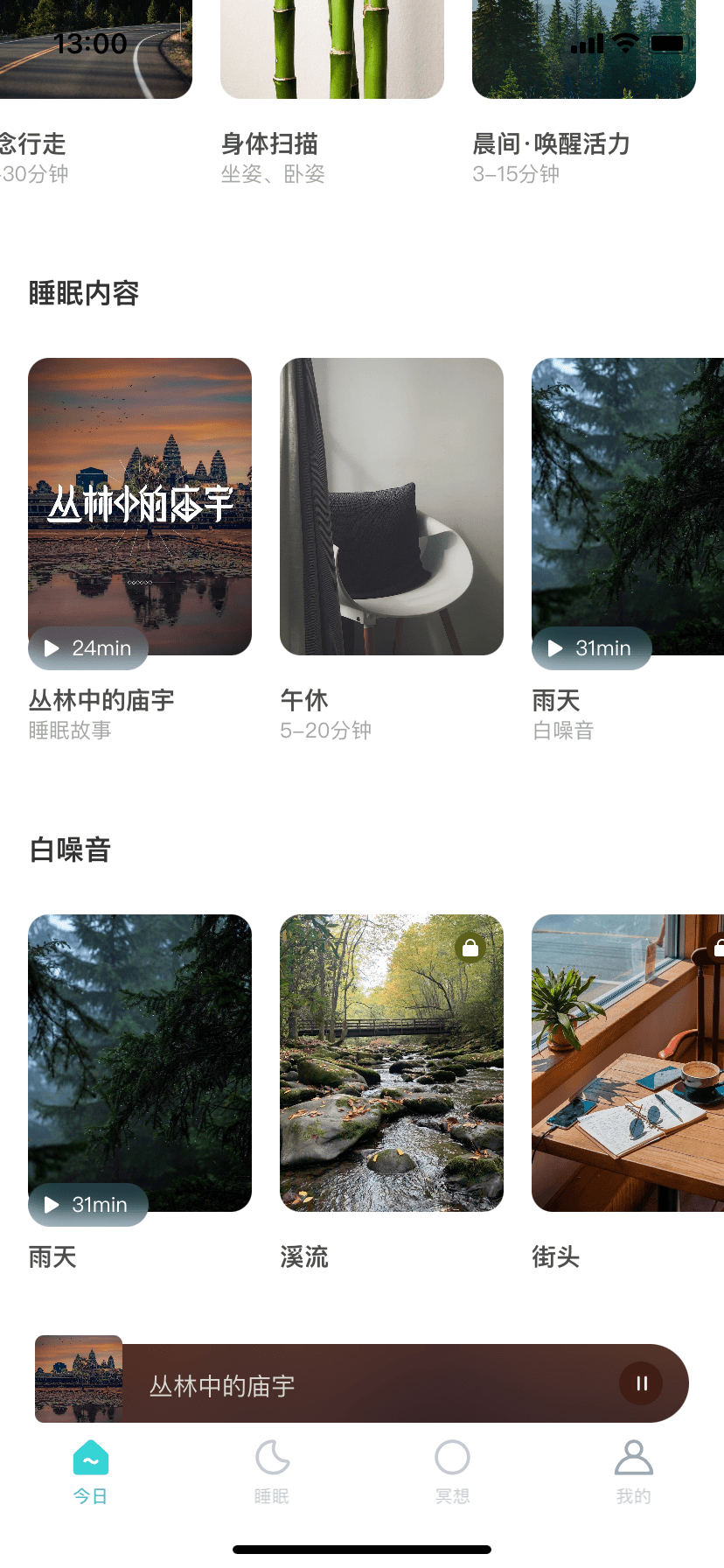Select the 晨间·唤醒活力 morning card
This screenshot has width=724, height=1568.
[583, 50]
